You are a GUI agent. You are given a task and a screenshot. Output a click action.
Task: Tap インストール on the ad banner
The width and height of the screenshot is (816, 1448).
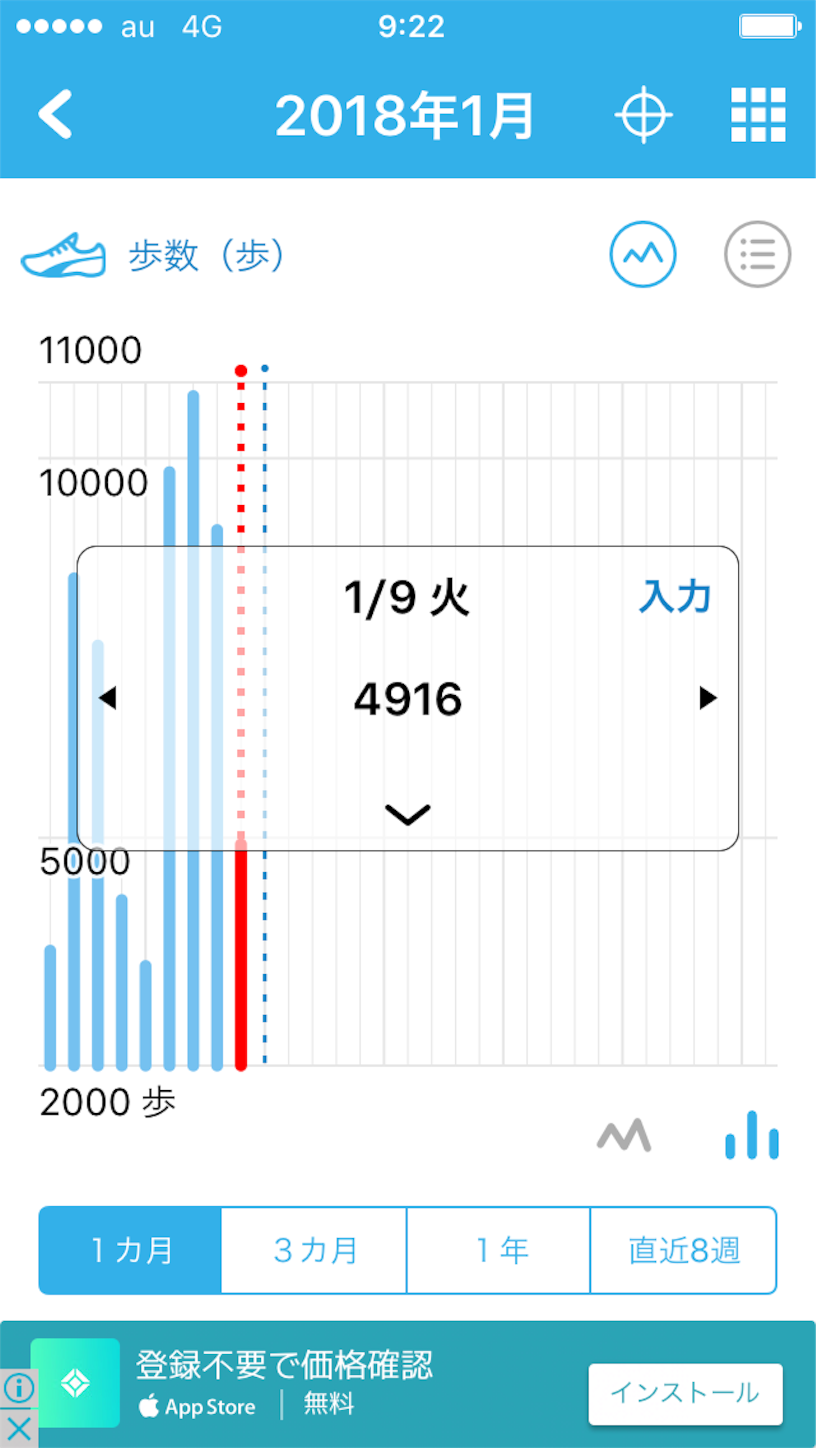pos(685,1393)
